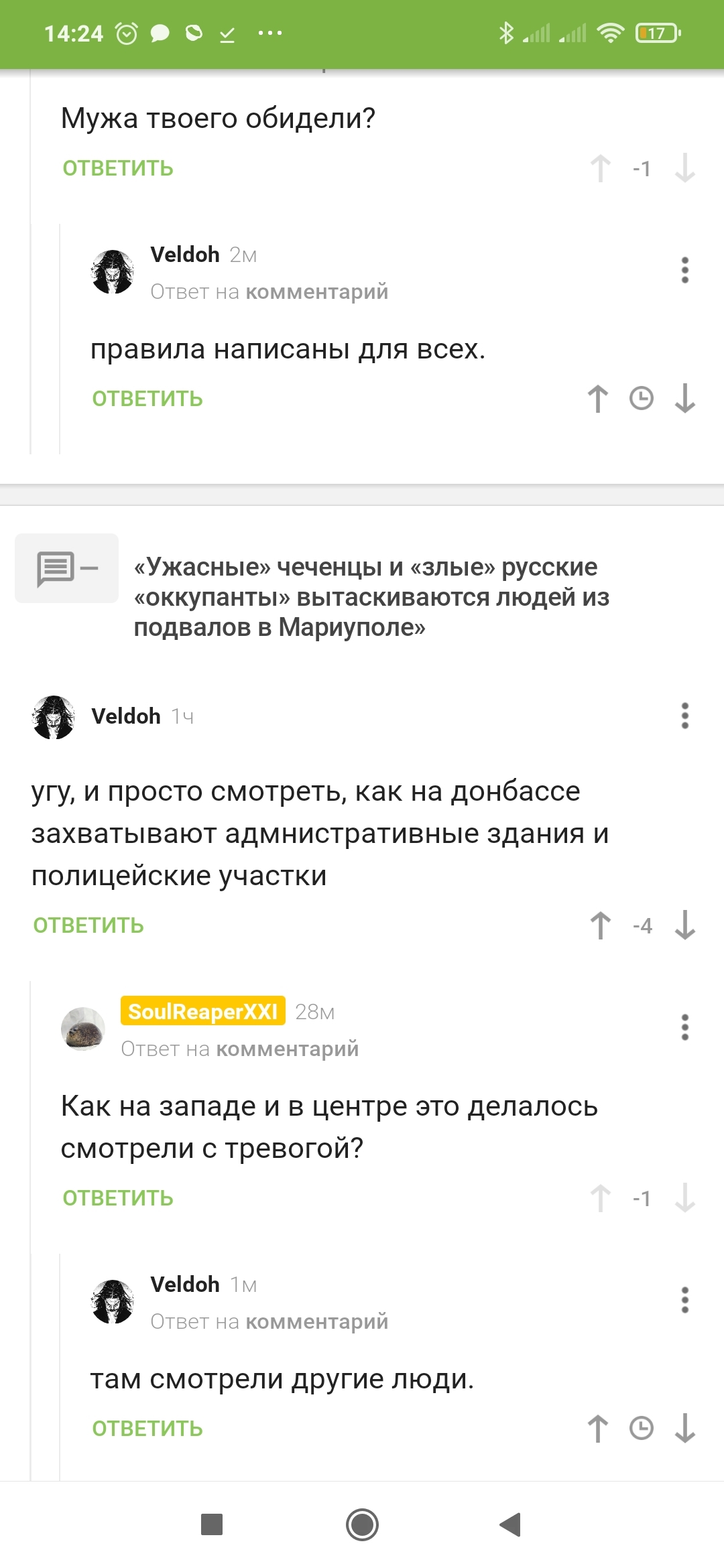Open options for the comment about донбассе
Screen dimensions: 724x1568
coord(684,716)
